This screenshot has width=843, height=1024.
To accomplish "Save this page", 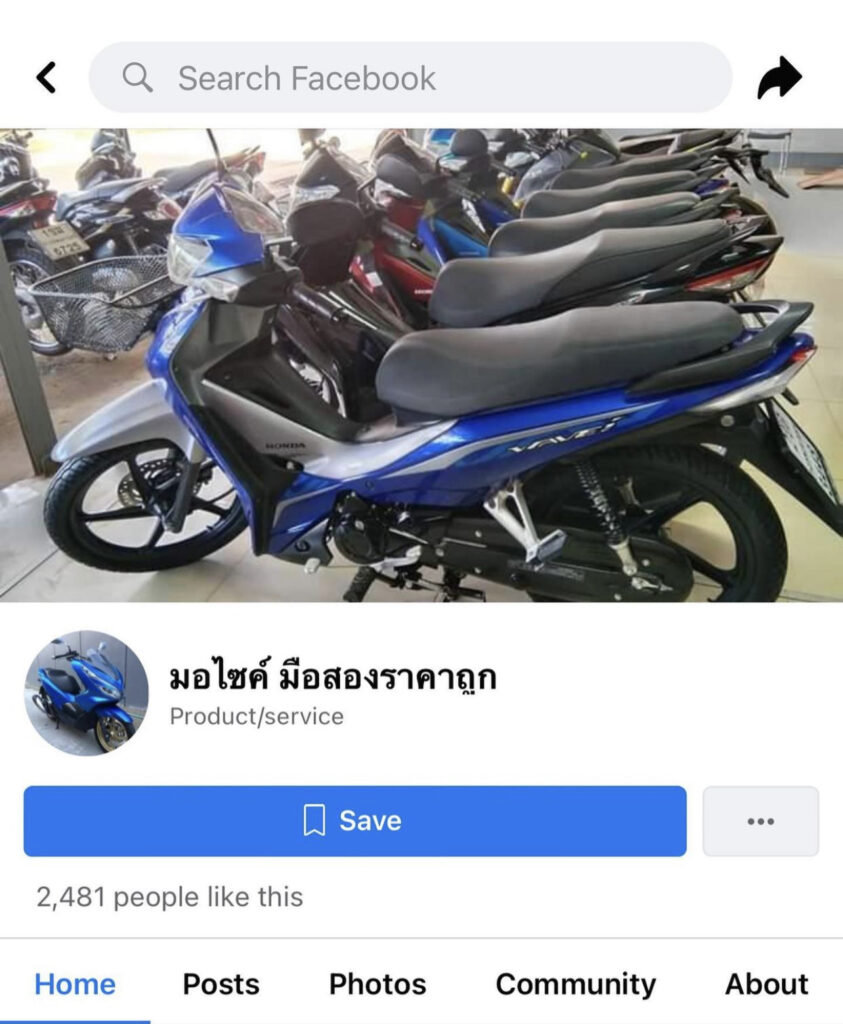I will (355, 821).
